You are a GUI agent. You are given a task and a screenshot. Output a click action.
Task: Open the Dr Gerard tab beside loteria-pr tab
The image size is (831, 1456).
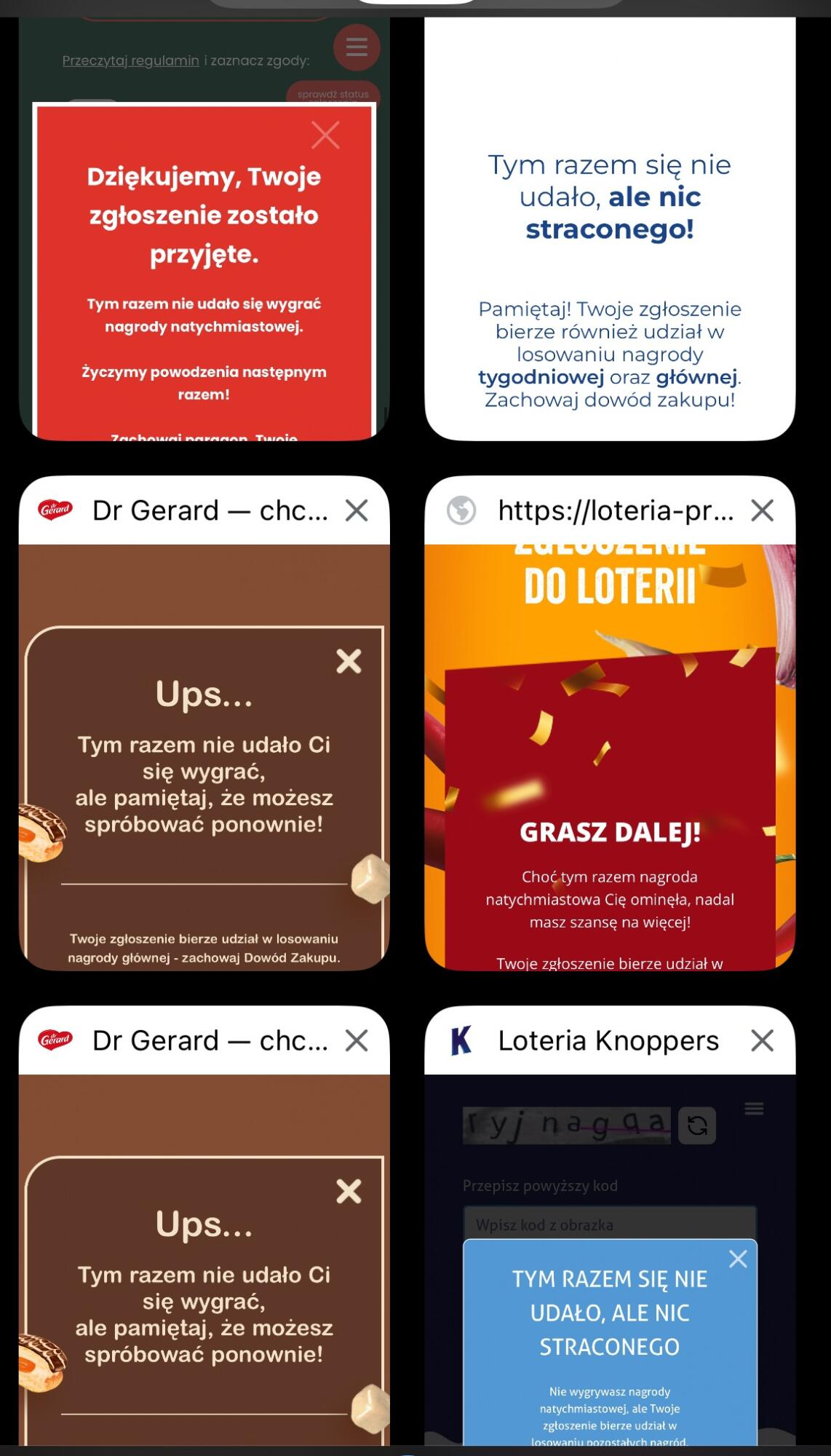[x=204, y=757]
